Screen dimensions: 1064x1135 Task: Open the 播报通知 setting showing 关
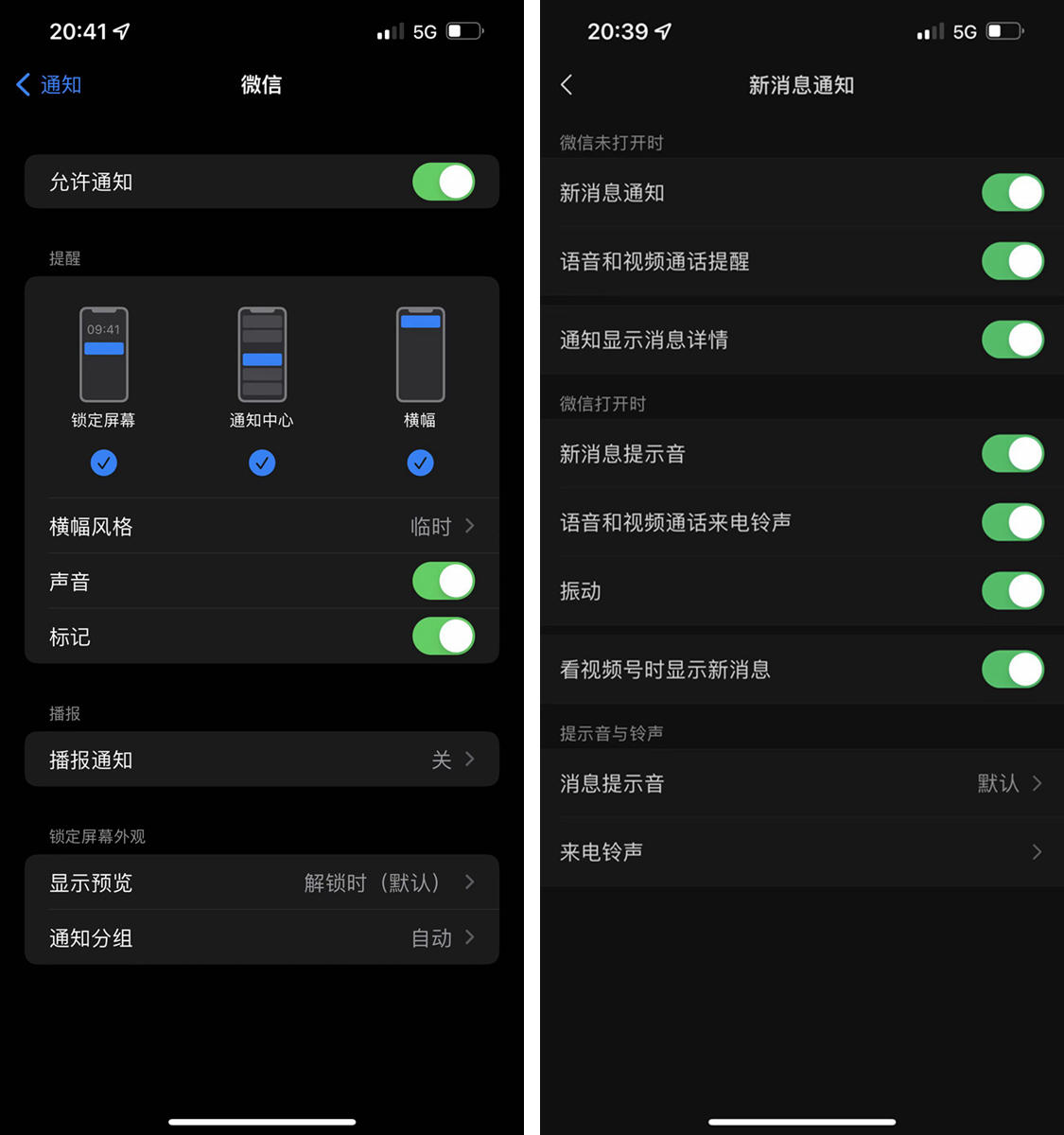tap(262, 760)
